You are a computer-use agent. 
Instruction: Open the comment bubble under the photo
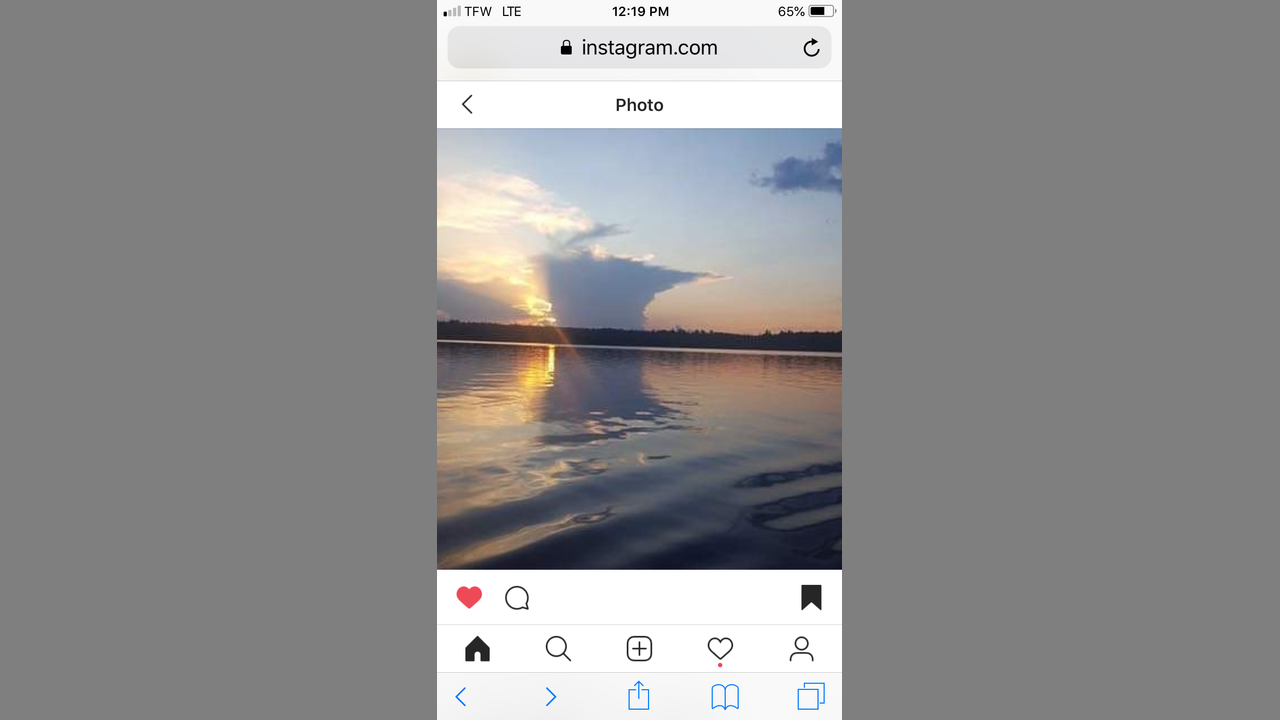point(517,598)
